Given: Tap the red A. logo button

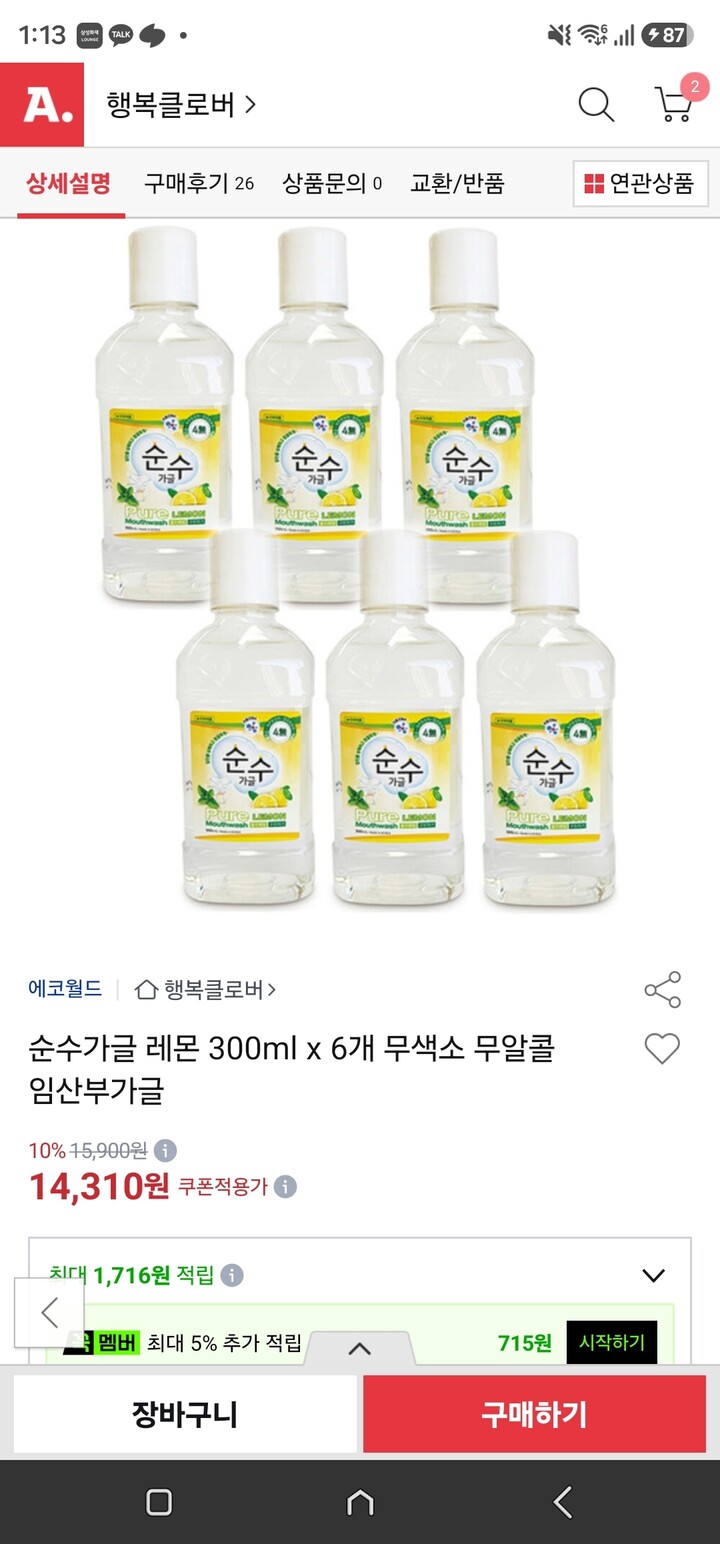Looking at the screenshot, I should tap(42, 105).
